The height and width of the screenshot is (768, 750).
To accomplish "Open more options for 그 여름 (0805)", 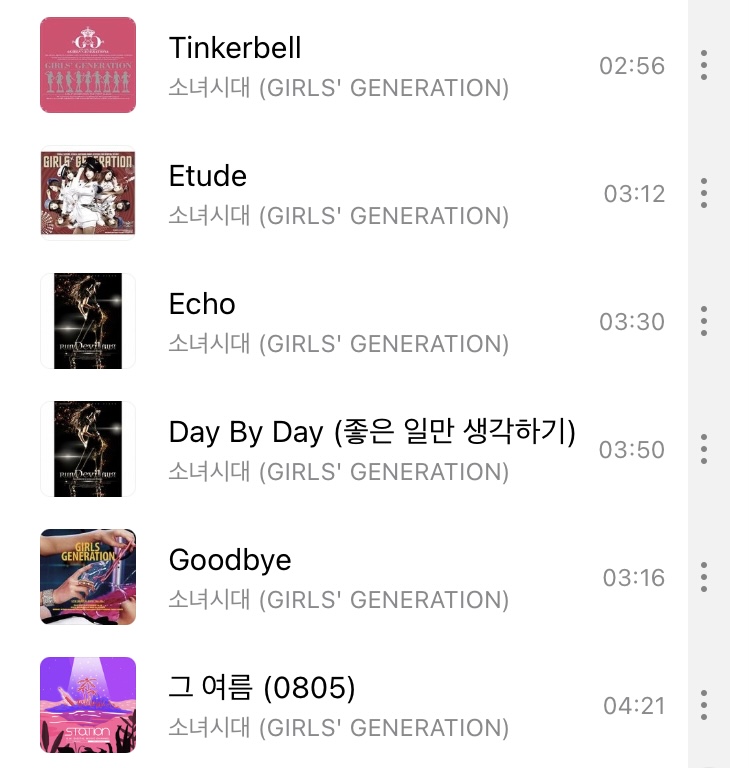I will tap(704, 705).
